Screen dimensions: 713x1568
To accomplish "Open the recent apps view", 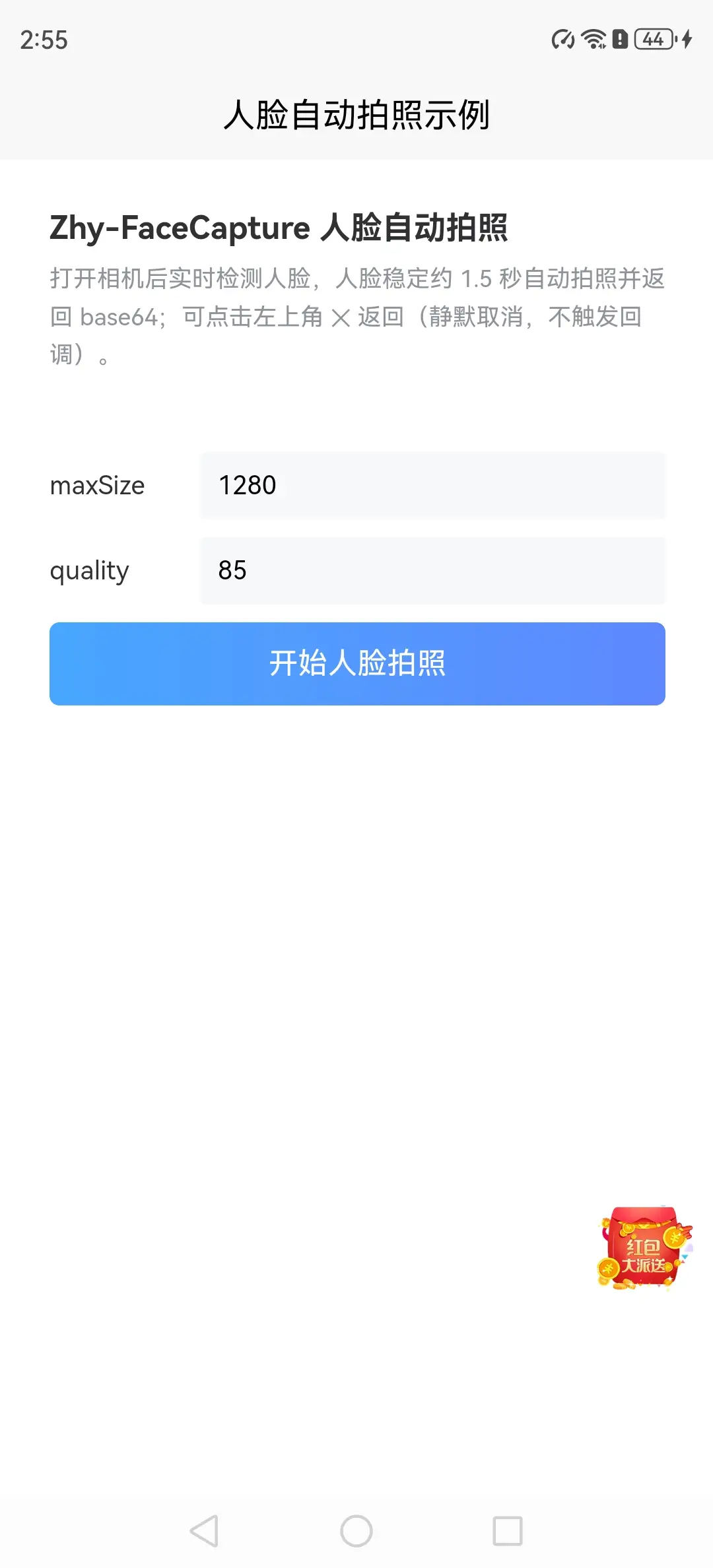I will tap(508, 1531).
